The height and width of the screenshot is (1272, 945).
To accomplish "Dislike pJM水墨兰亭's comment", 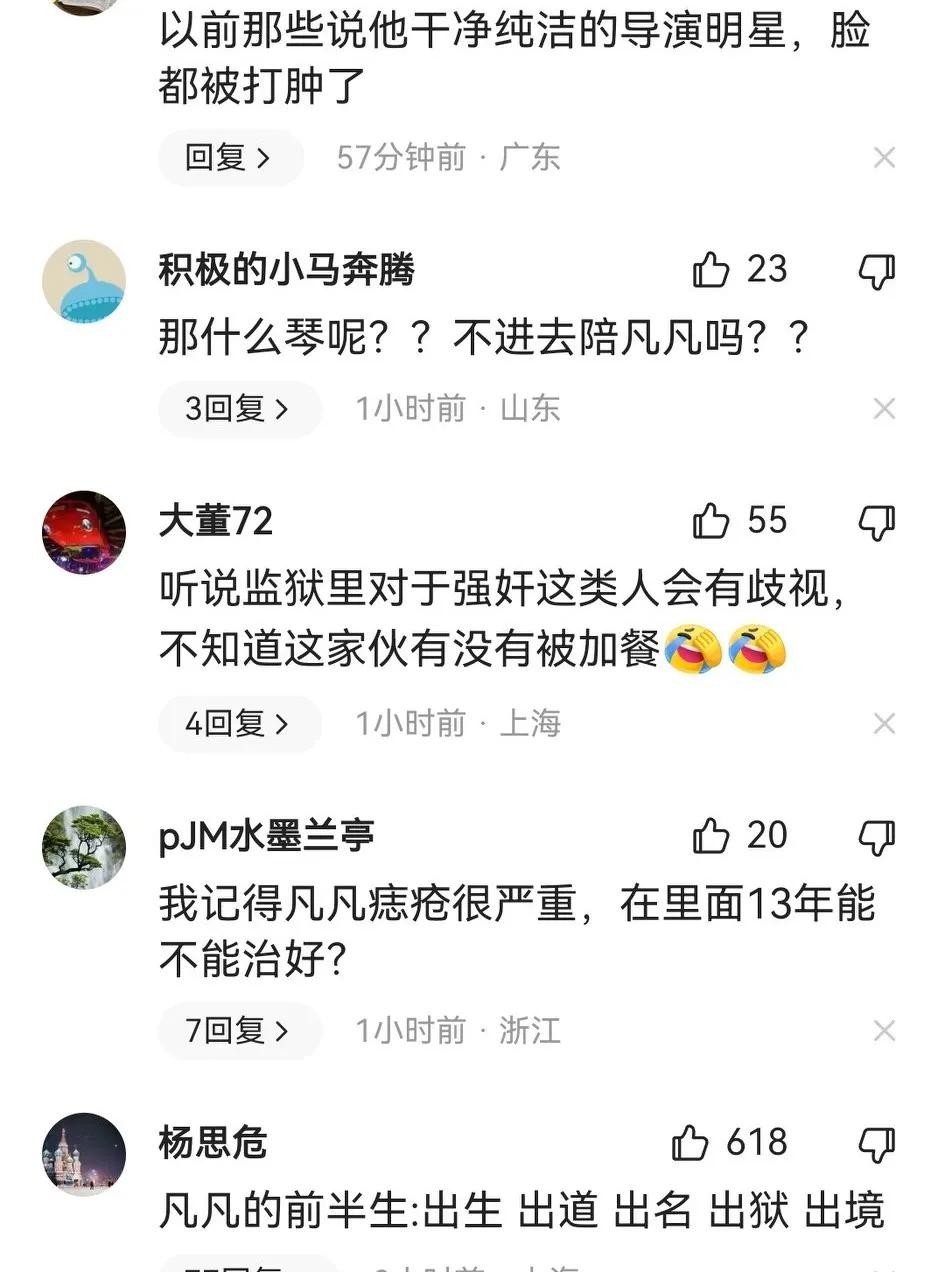I will click(877, 837).
